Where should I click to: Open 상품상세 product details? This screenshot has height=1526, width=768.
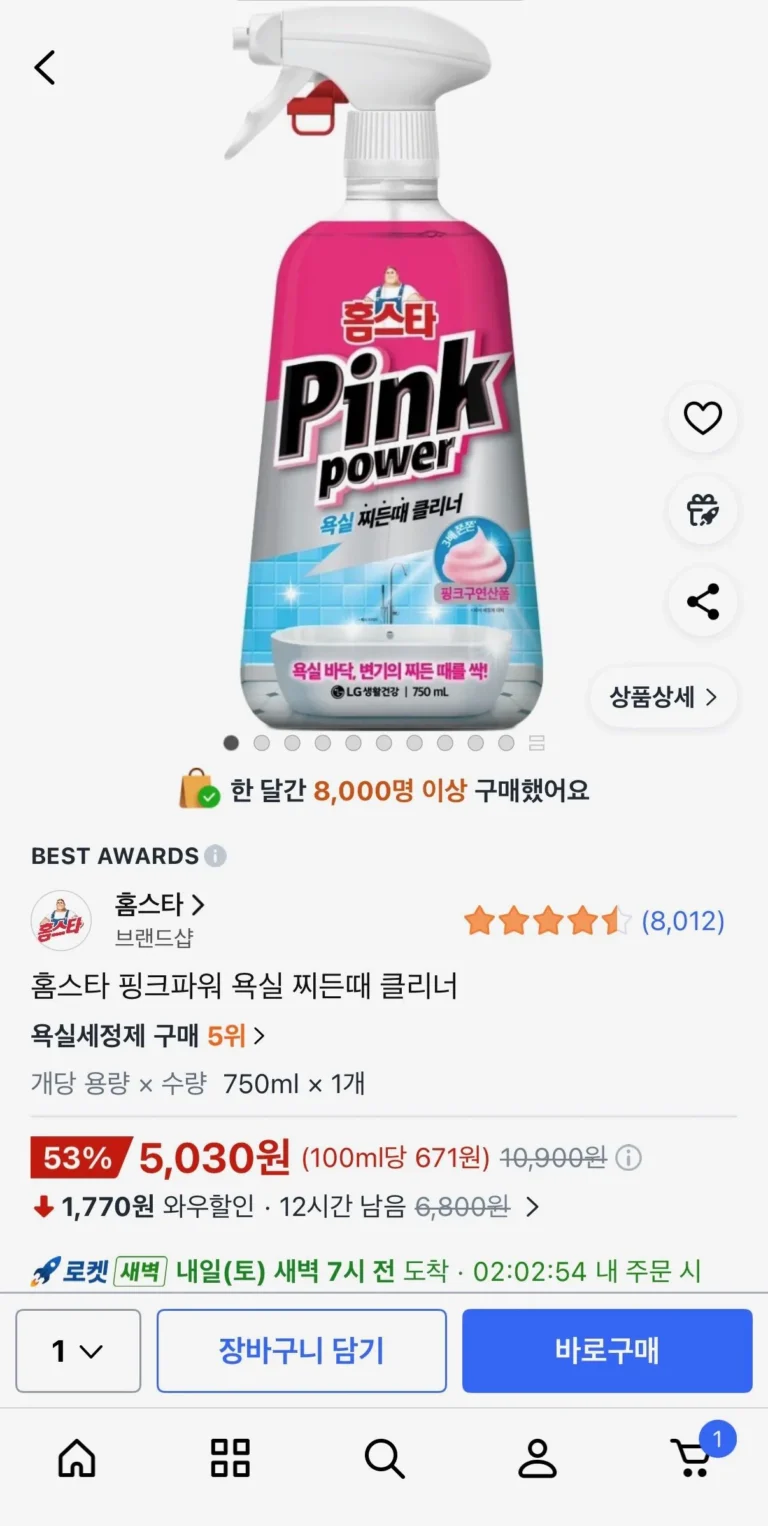(664, 697)
